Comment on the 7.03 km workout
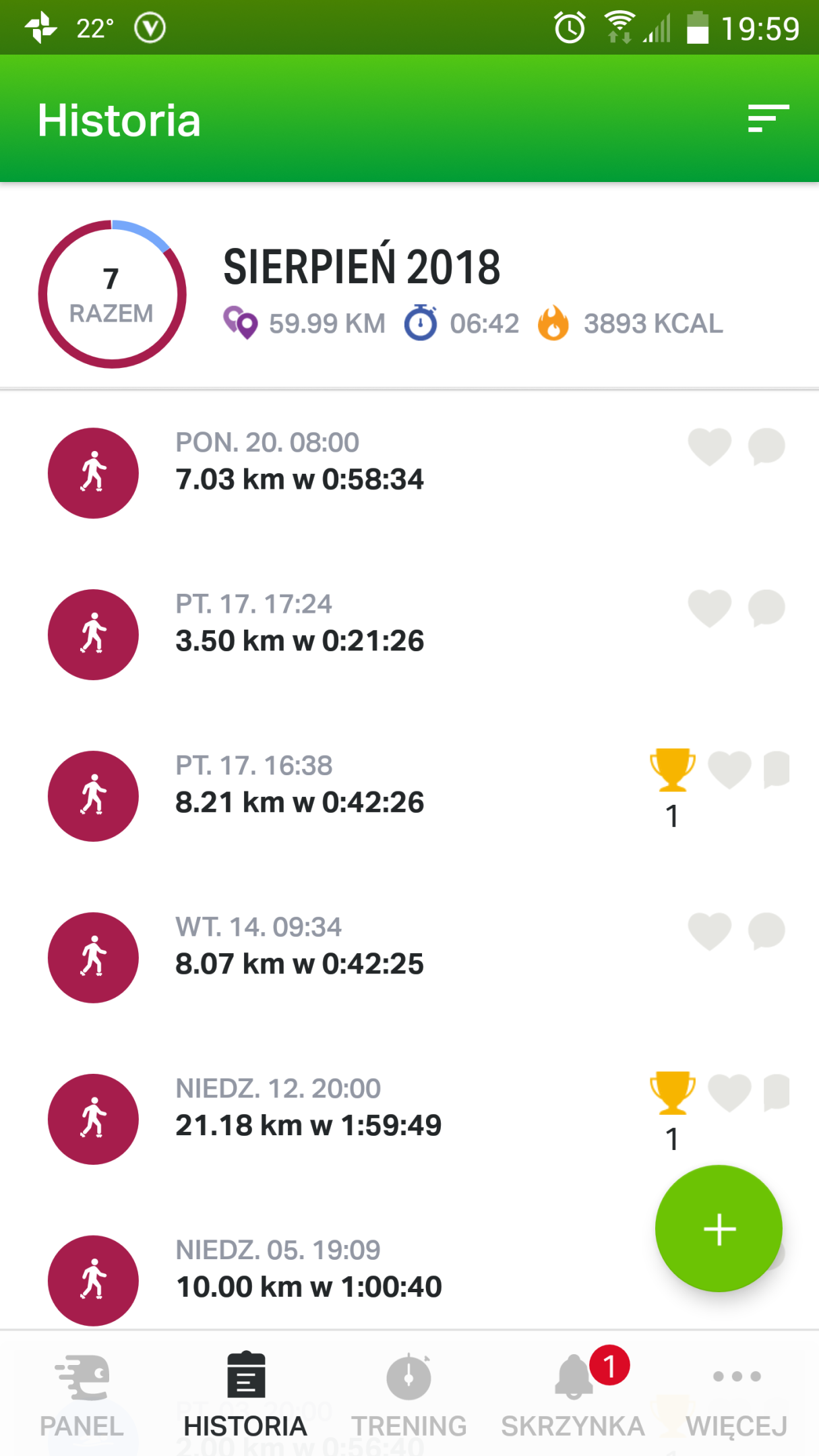This screenshot has width=819, height=1456. click(766, 447)
